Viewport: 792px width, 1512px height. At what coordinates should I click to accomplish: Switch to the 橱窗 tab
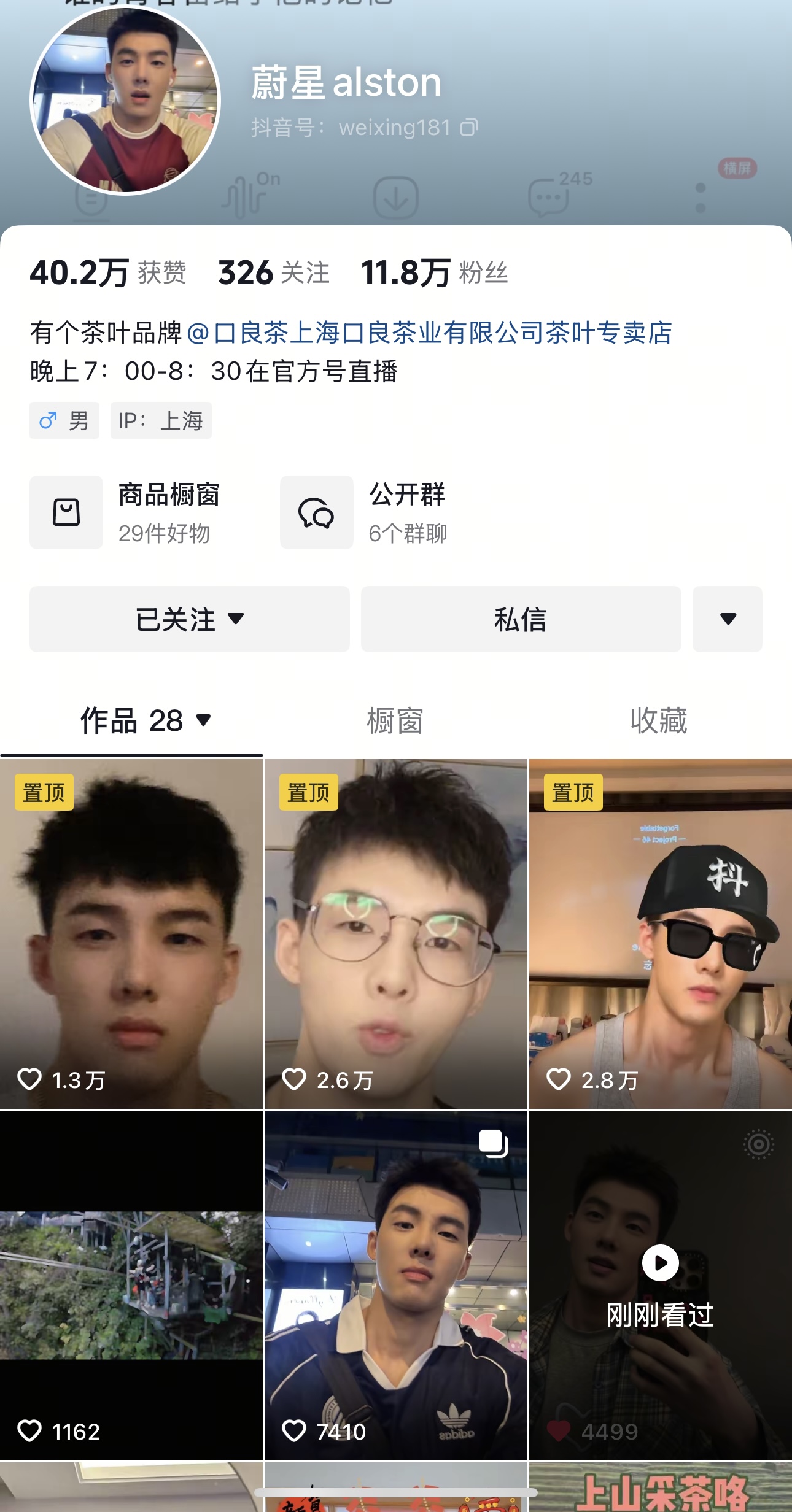coord(395,720)
